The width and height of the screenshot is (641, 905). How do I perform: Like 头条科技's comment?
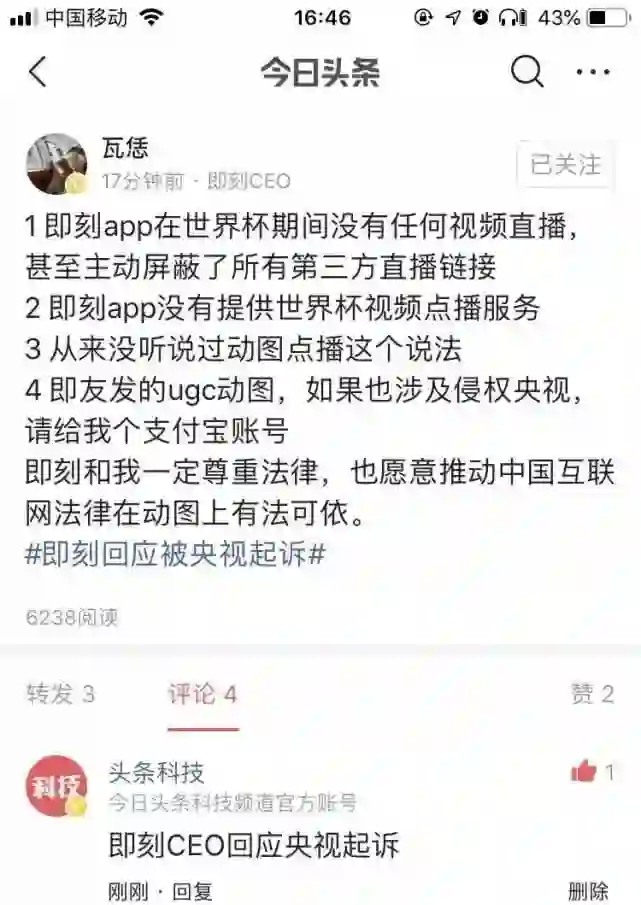pos(585,771)
